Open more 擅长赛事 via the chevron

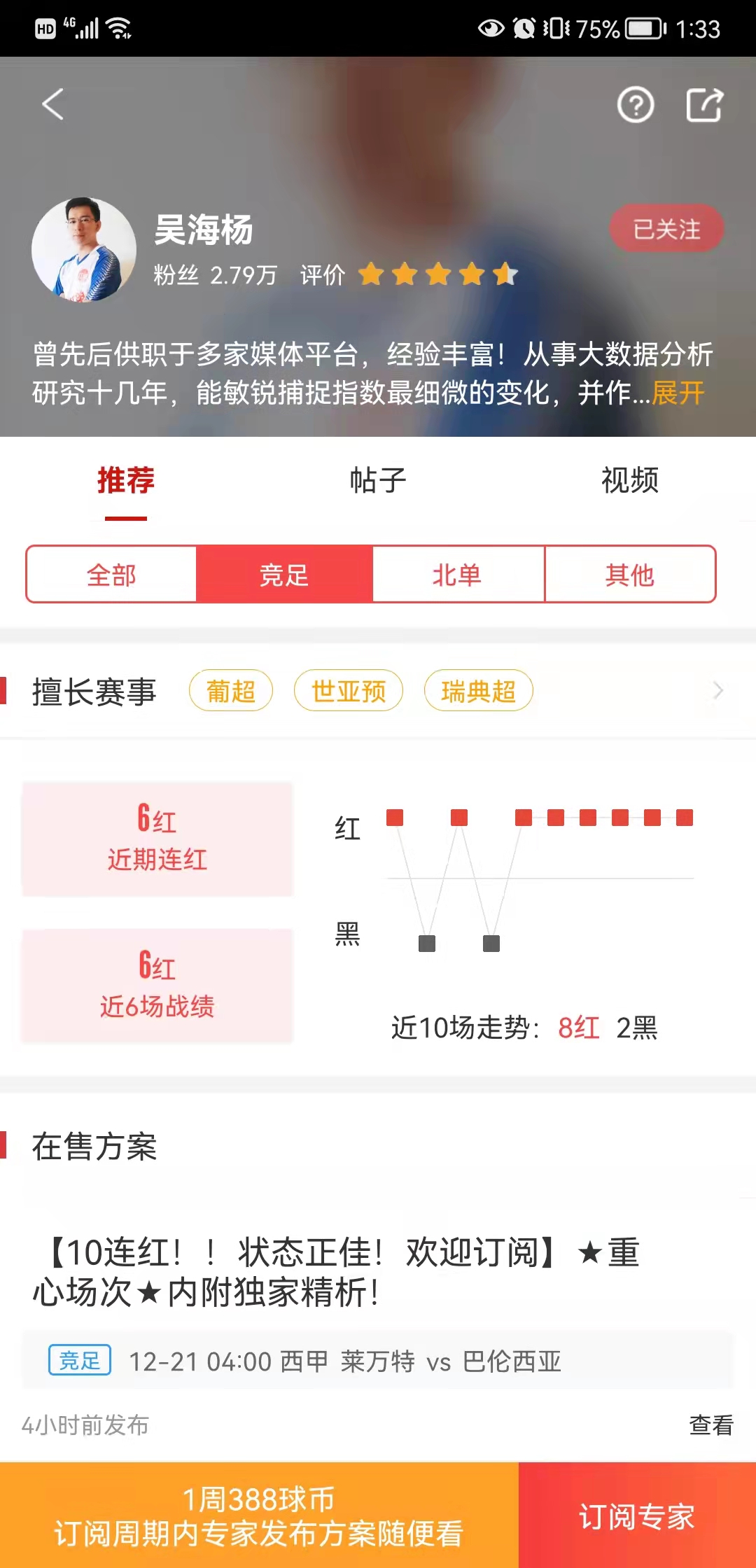(717, 691)
